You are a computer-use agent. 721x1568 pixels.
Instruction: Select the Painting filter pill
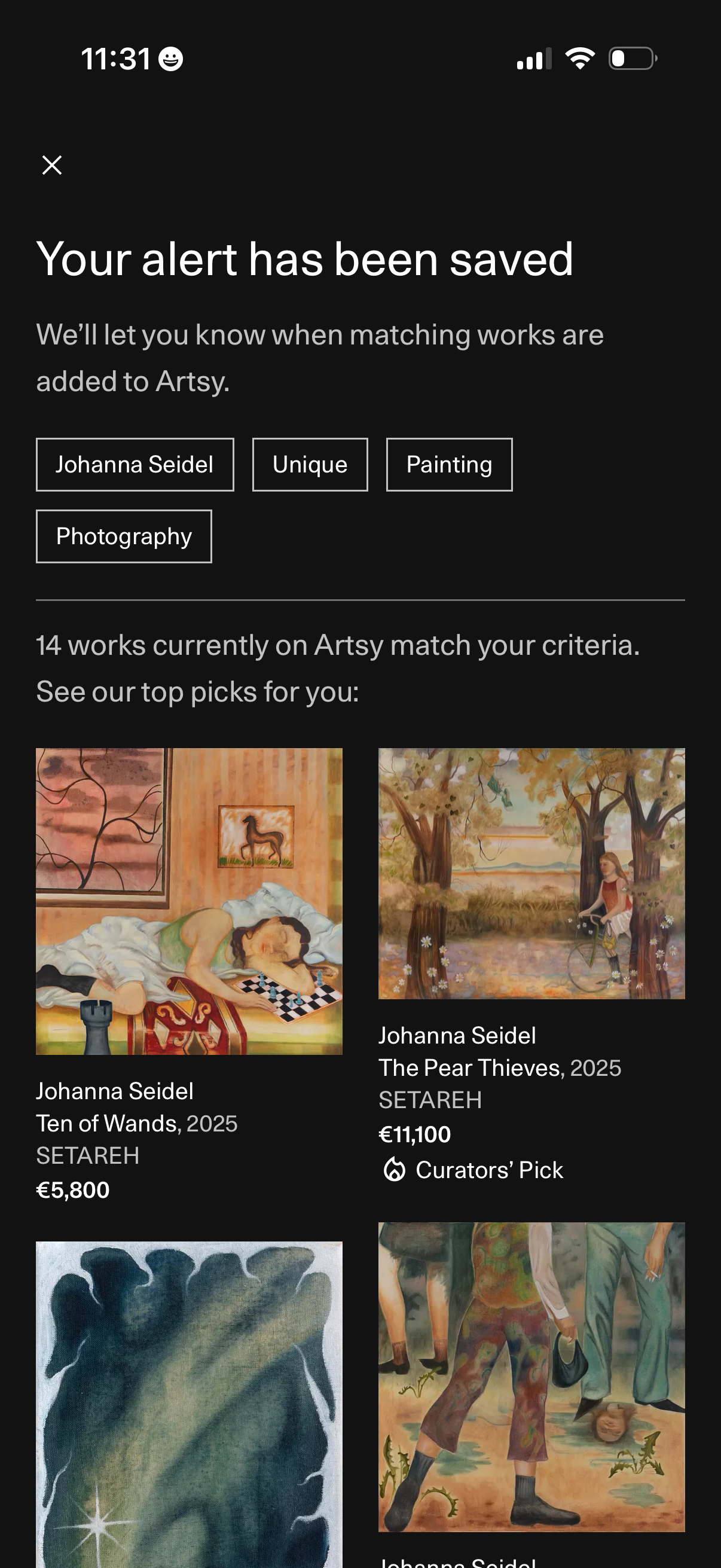click(448, 465)
